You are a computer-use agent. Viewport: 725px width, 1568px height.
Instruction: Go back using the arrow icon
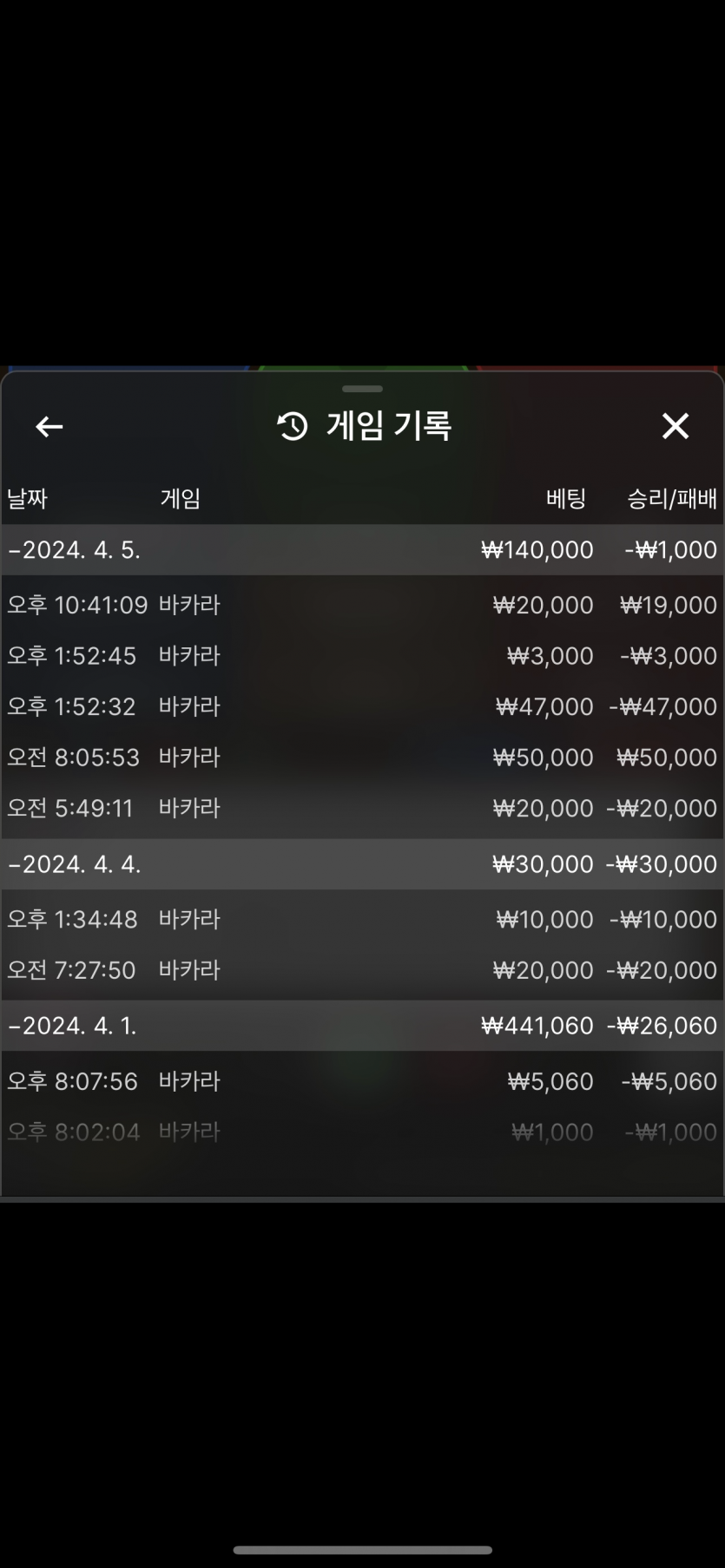point(49,426)
